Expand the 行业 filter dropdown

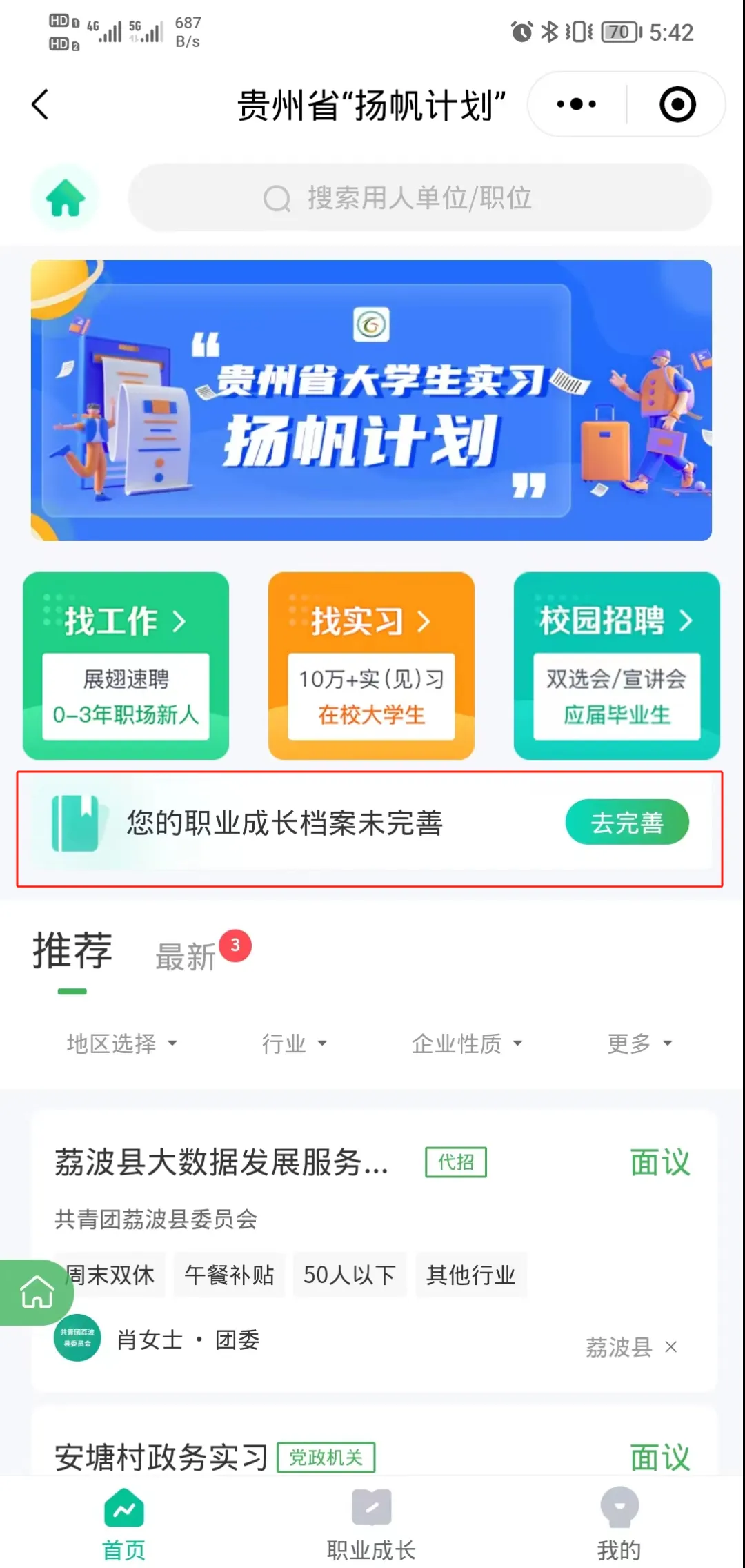(294, 1043)
